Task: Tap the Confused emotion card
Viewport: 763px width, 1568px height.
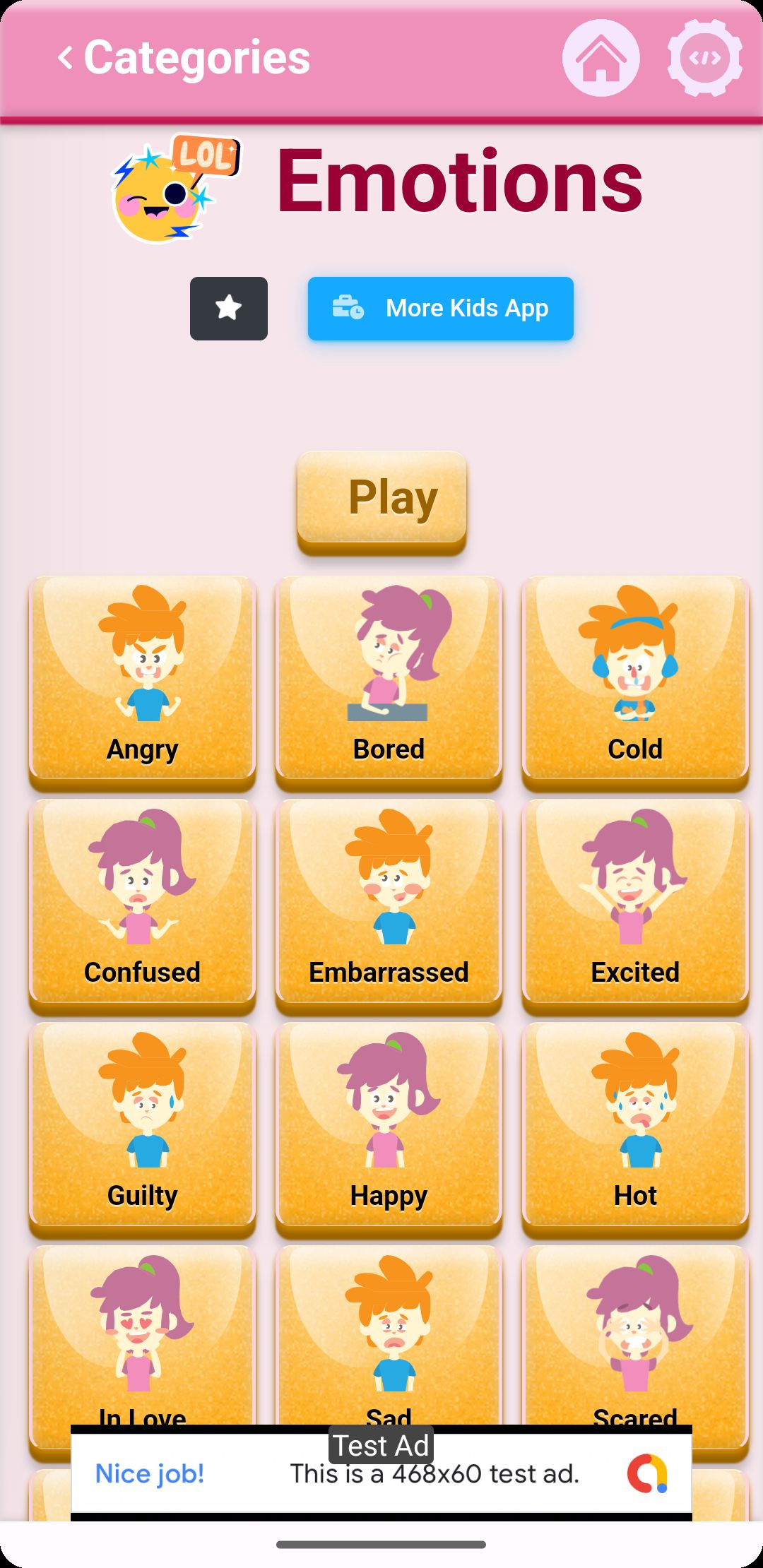Action: (x=142, y=903)
